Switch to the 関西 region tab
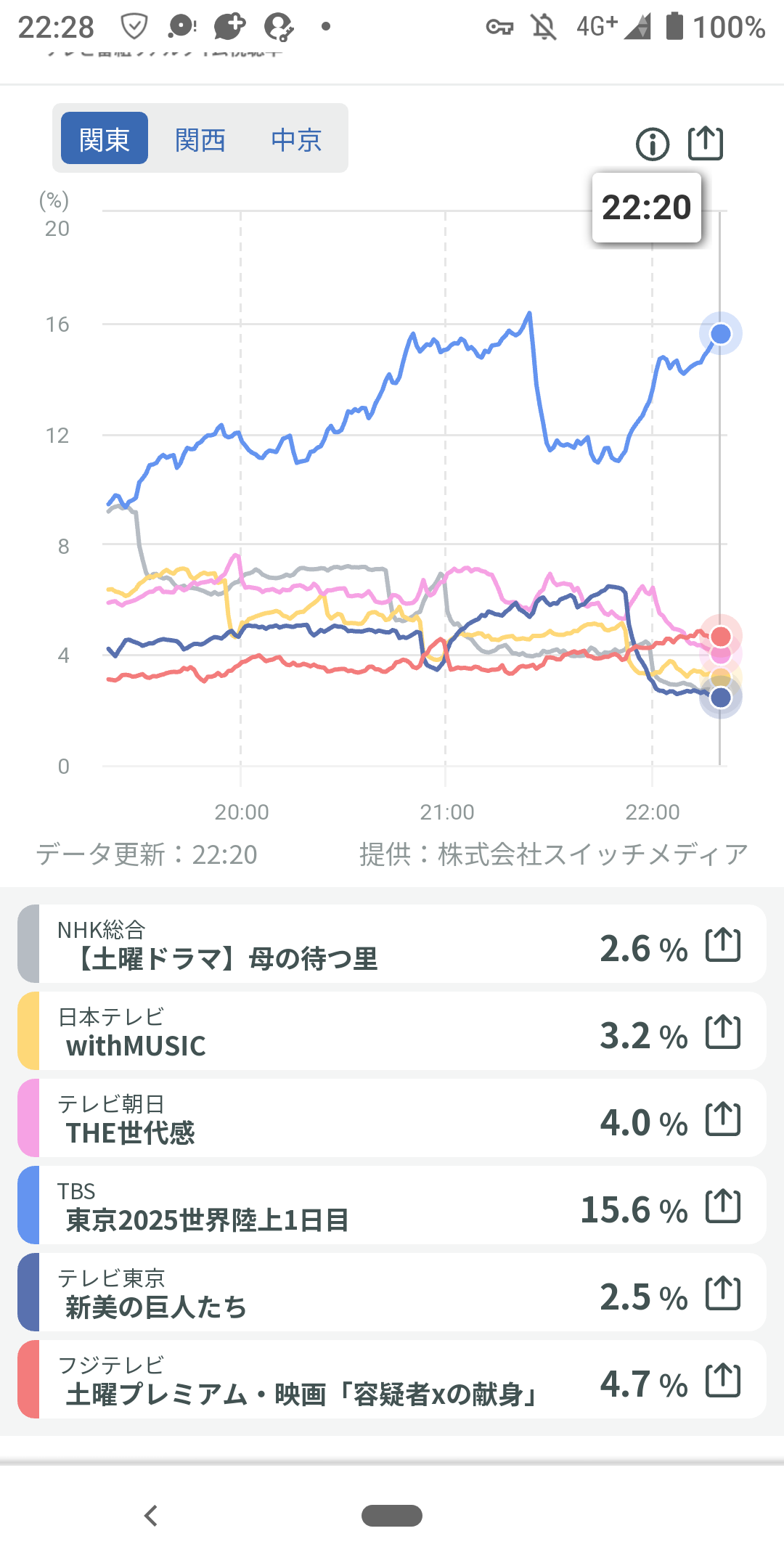This screenshot has width=784, height=1568. point(200,139)
